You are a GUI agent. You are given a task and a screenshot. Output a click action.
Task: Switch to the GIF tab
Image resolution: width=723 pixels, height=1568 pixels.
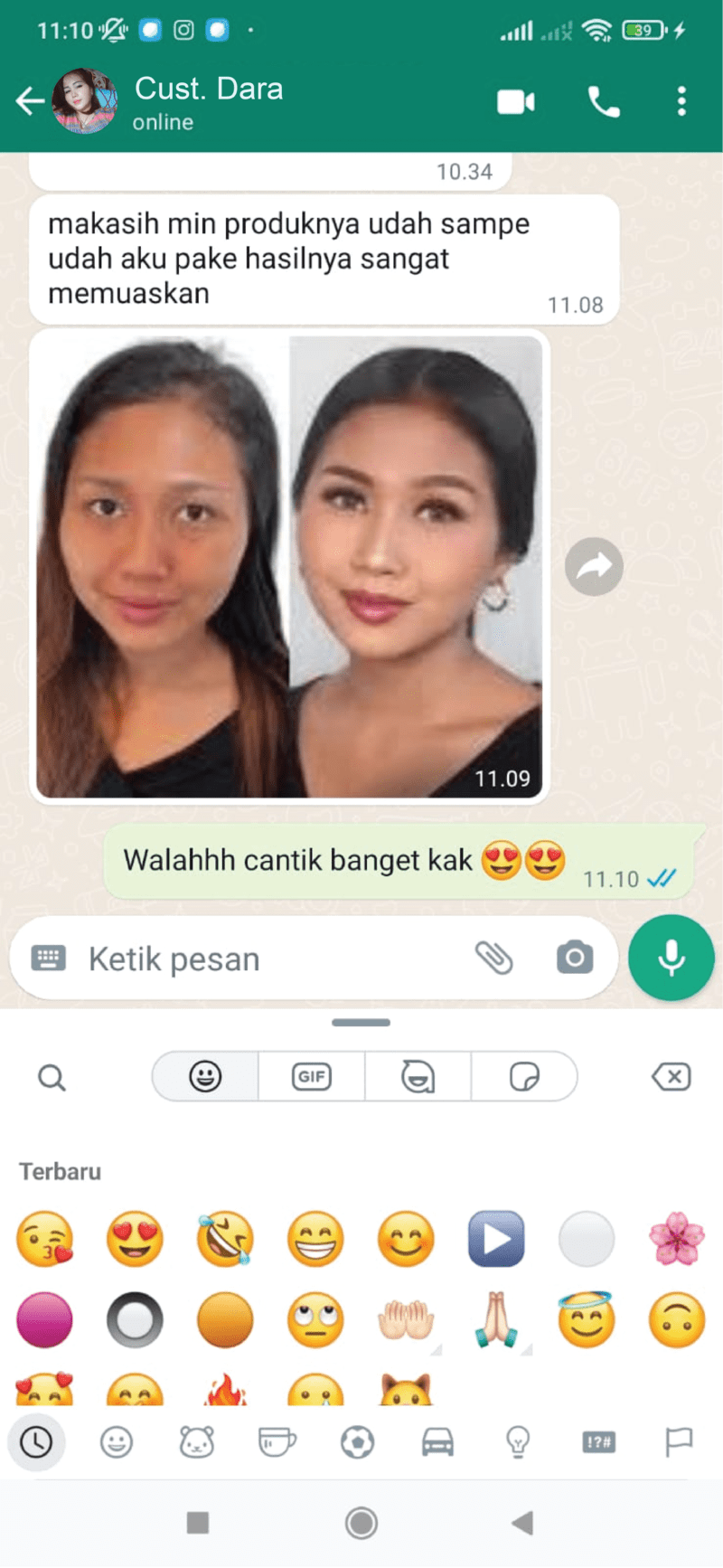312,1076
